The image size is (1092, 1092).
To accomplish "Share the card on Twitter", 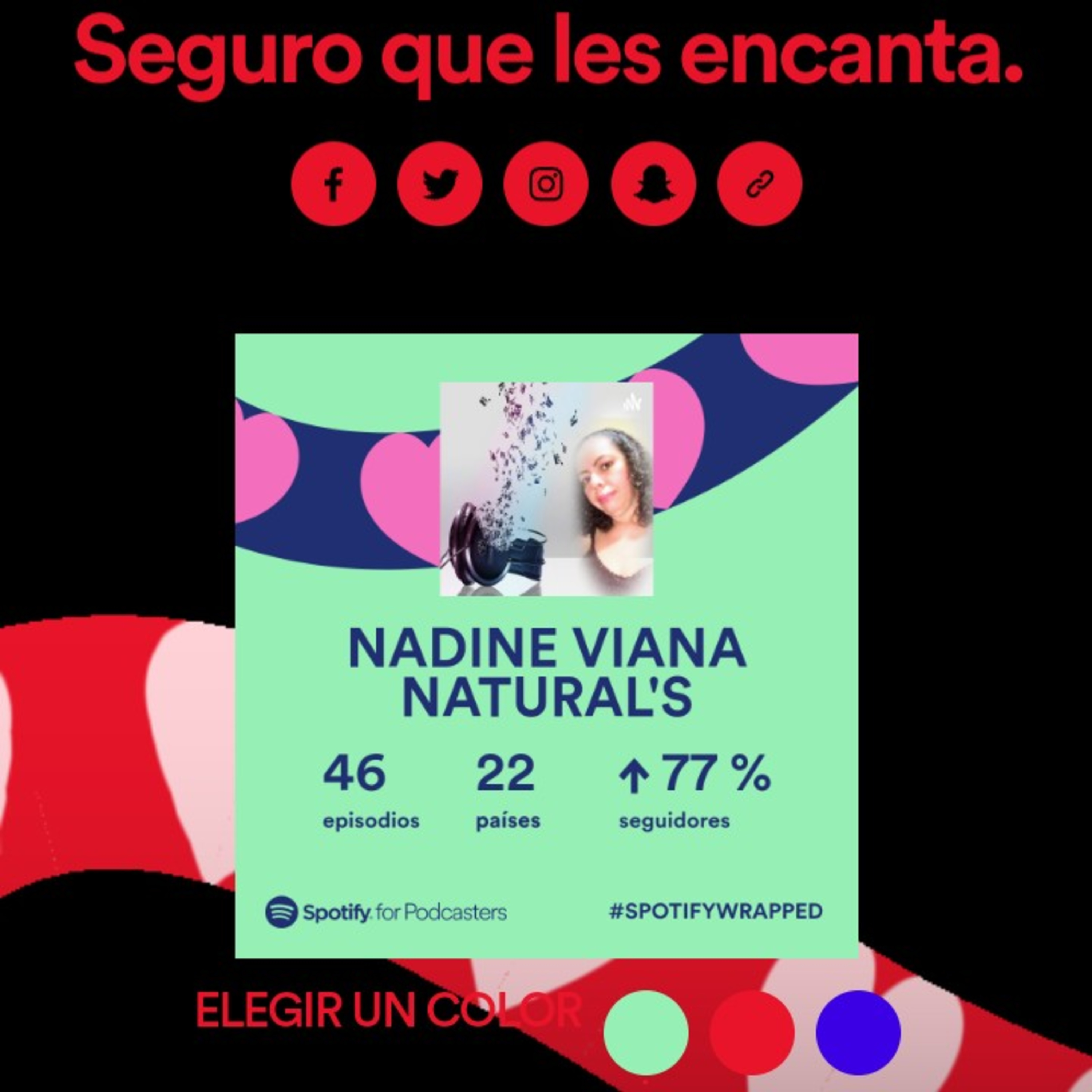I will 440,184.
